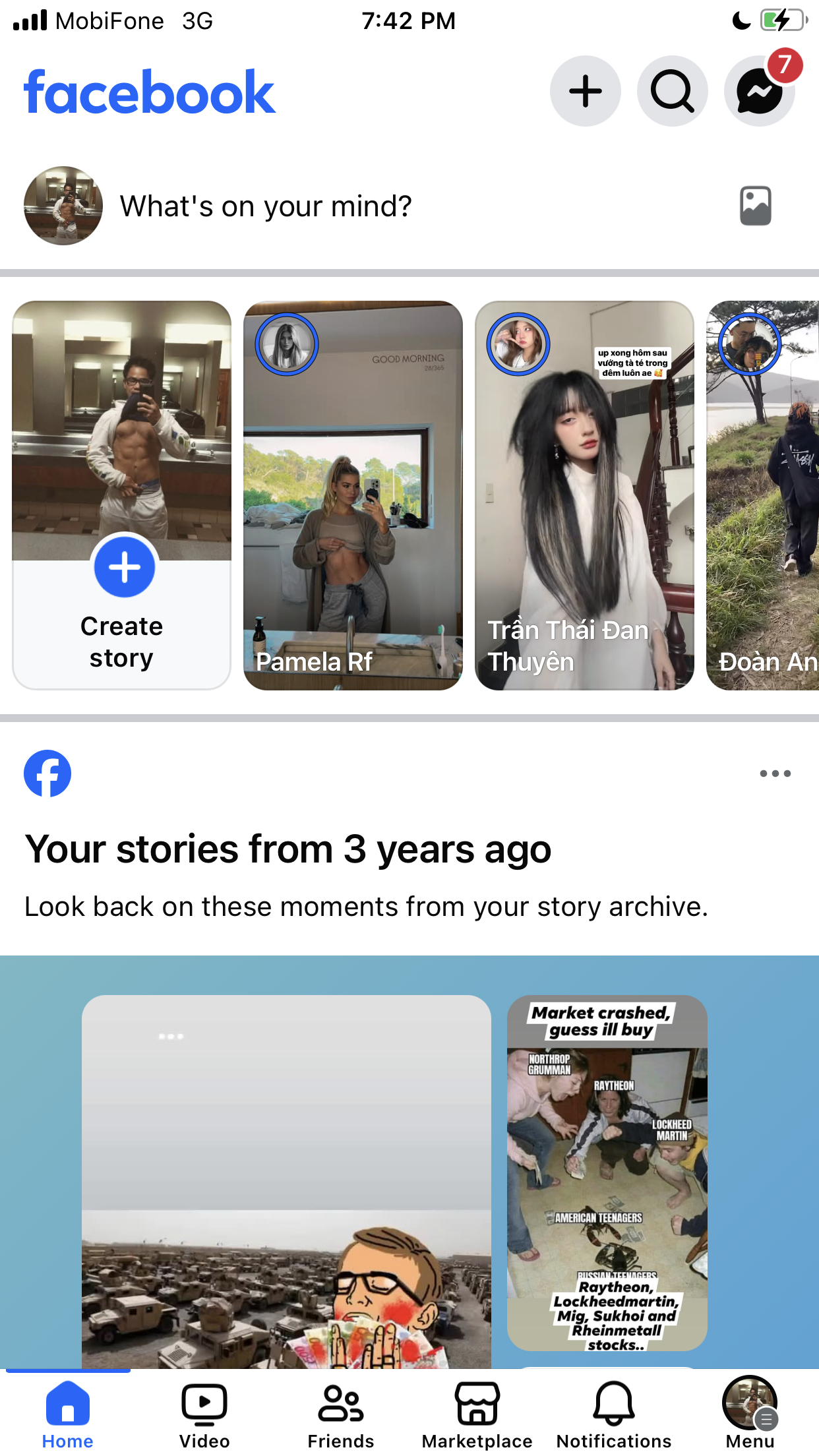Open options for the stories memory post
819x1456 pixels.
point(775,773)
